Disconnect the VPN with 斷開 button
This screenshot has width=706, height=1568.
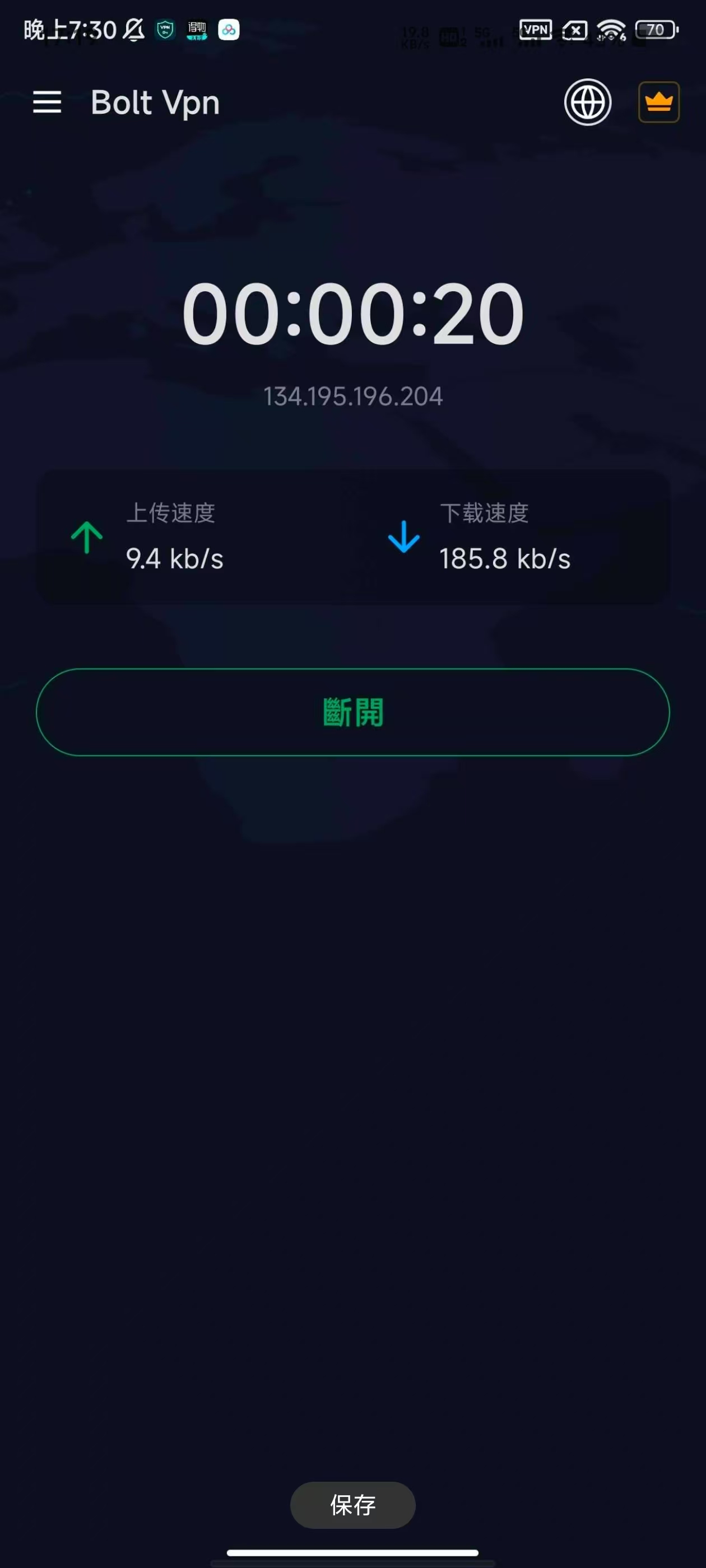(x=352, y=712)
